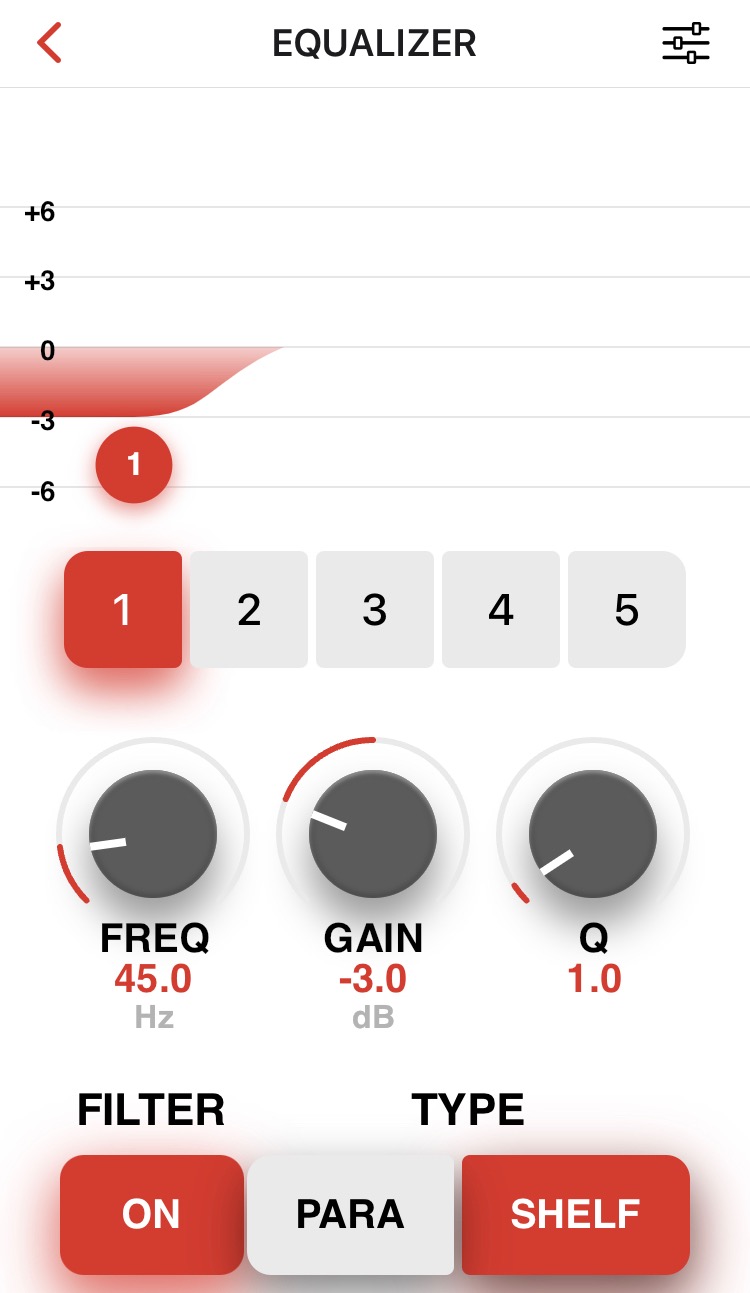The height and width of the screenshot is (1293, 750).
Task: Click the red arc near the FREQ knob
Action: [67, 870]
